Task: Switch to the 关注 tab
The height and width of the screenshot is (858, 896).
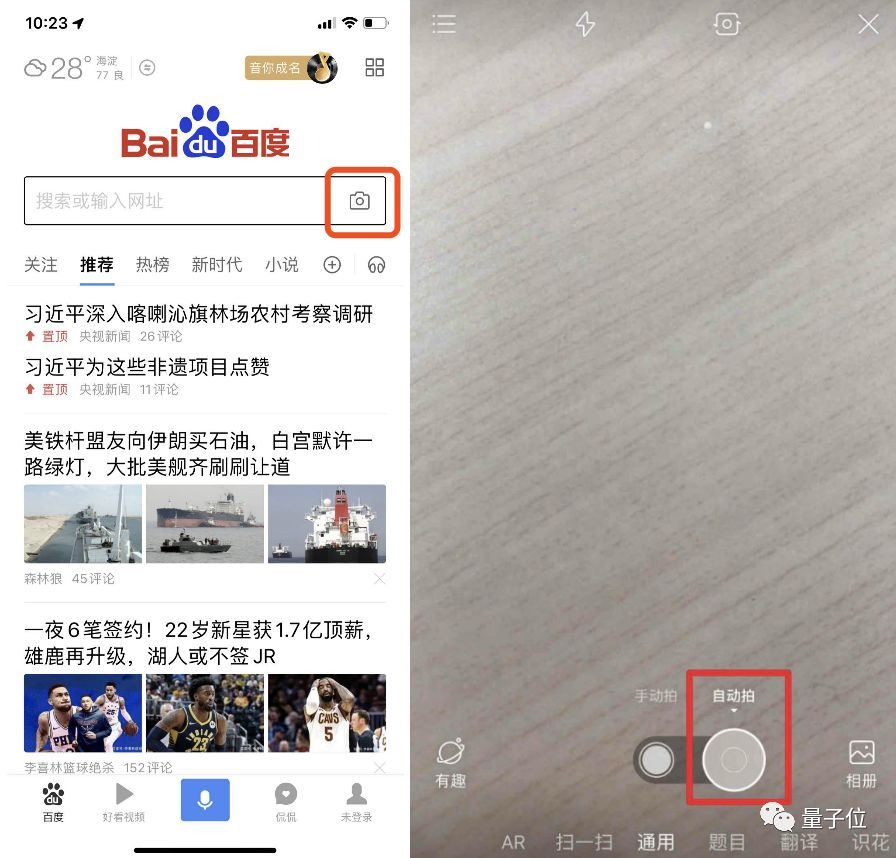Action: click(x=41, y=265)
